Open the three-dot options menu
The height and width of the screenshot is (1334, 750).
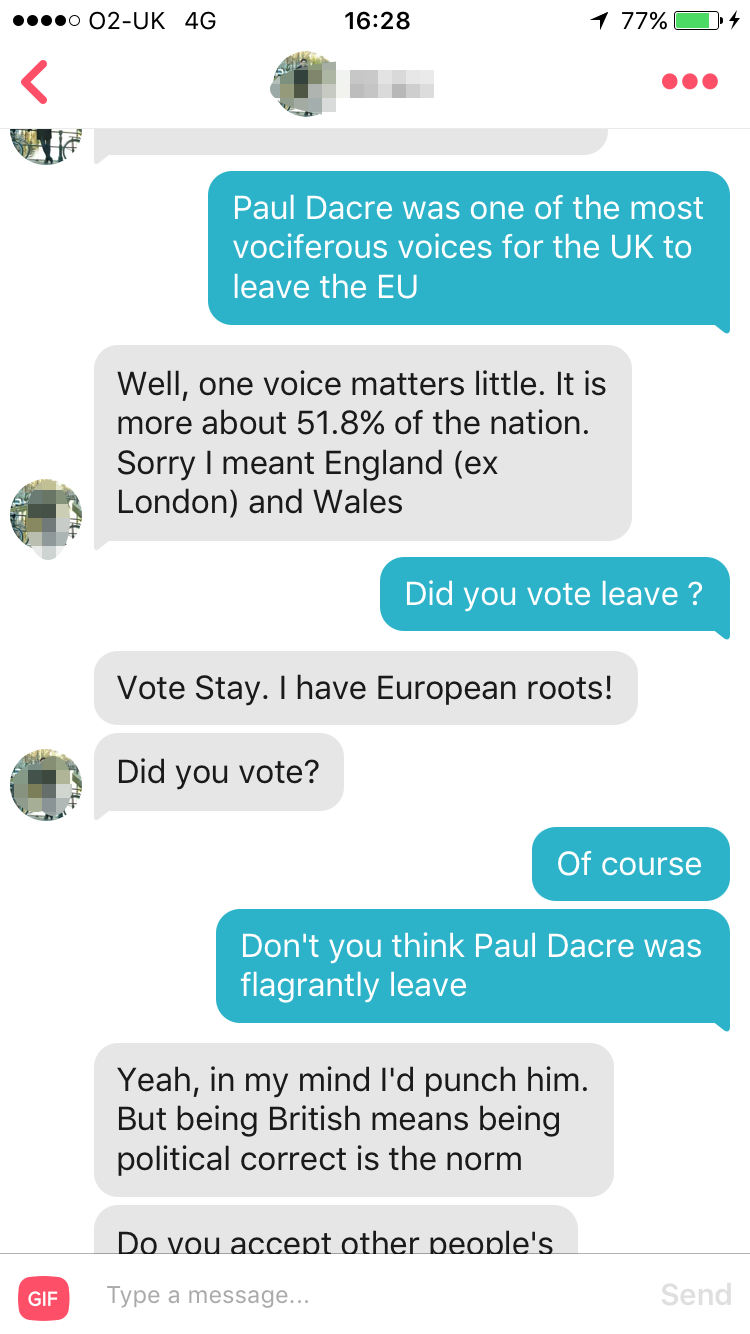(689, 82)
